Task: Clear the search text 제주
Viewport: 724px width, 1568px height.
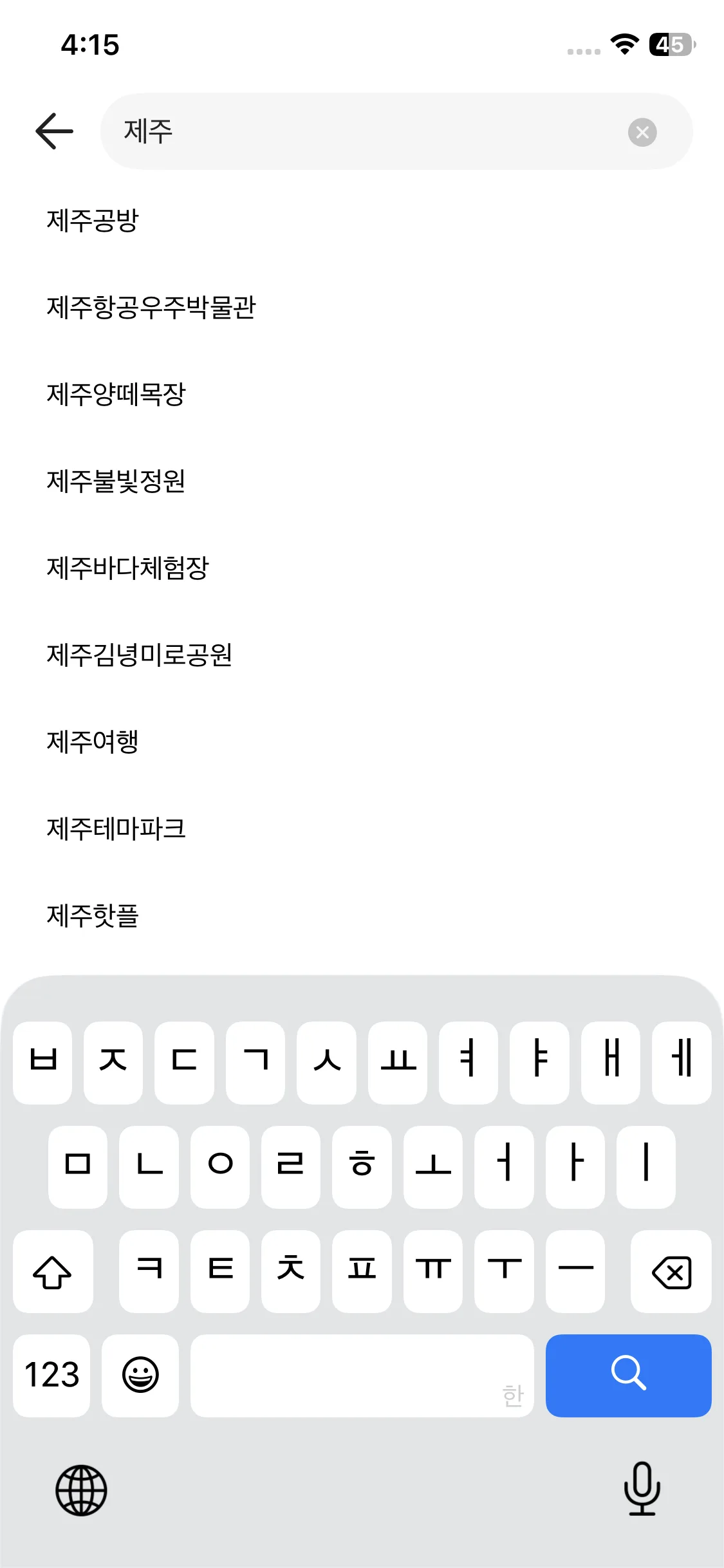Action: point(642,133)
